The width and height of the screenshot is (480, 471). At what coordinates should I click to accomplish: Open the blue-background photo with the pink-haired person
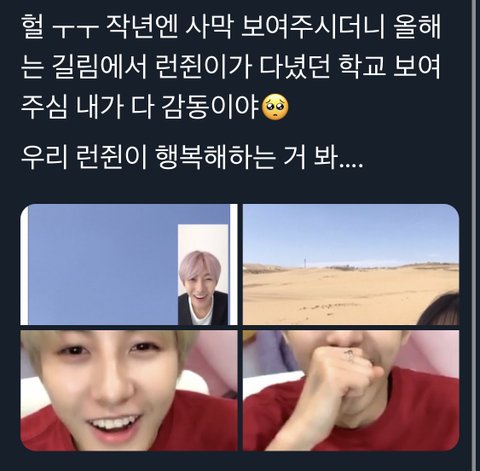pyautogui.click(x=129, y=264)
